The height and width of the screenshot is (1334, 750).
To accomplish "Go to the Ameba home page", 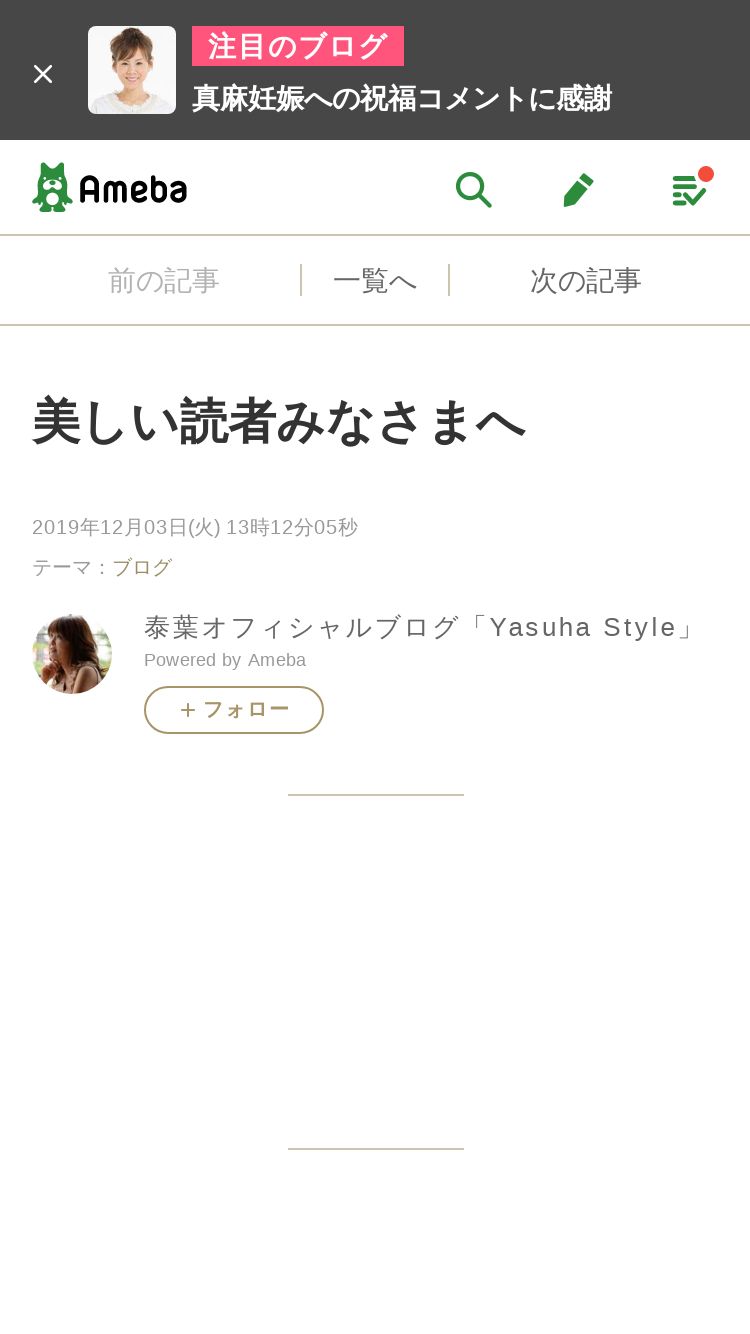I will (110, 187).
